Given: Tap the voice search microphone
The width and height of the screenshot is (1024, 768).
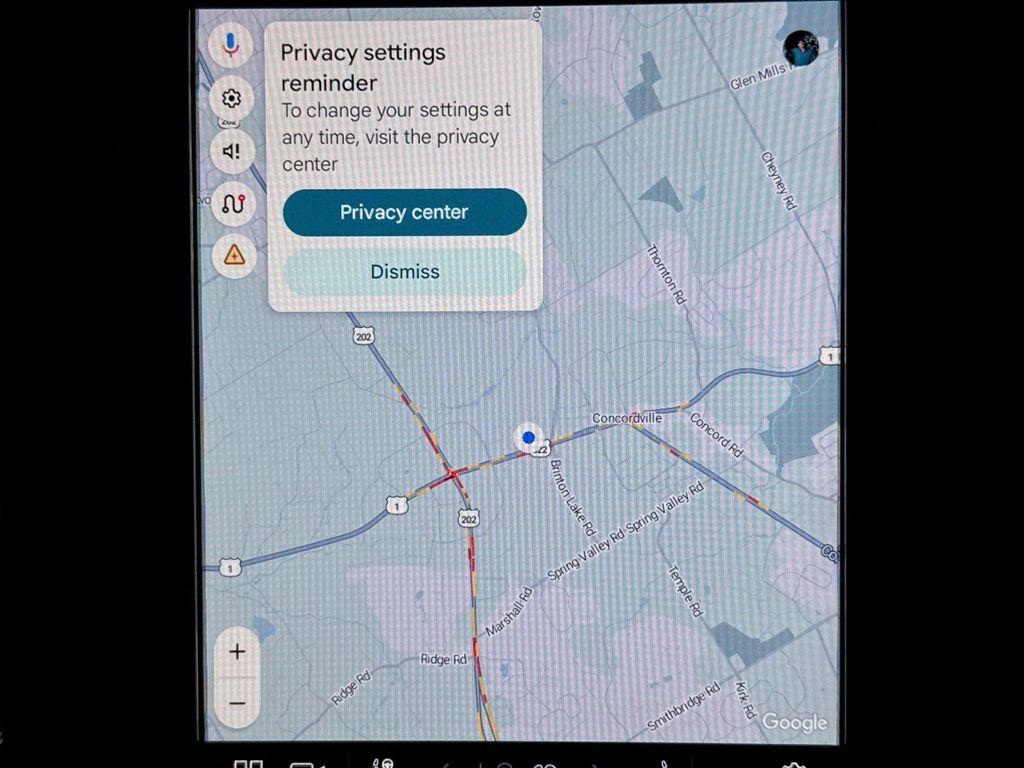Looking at the screenshot, I should pyautogui.click(x=232, y=45).
